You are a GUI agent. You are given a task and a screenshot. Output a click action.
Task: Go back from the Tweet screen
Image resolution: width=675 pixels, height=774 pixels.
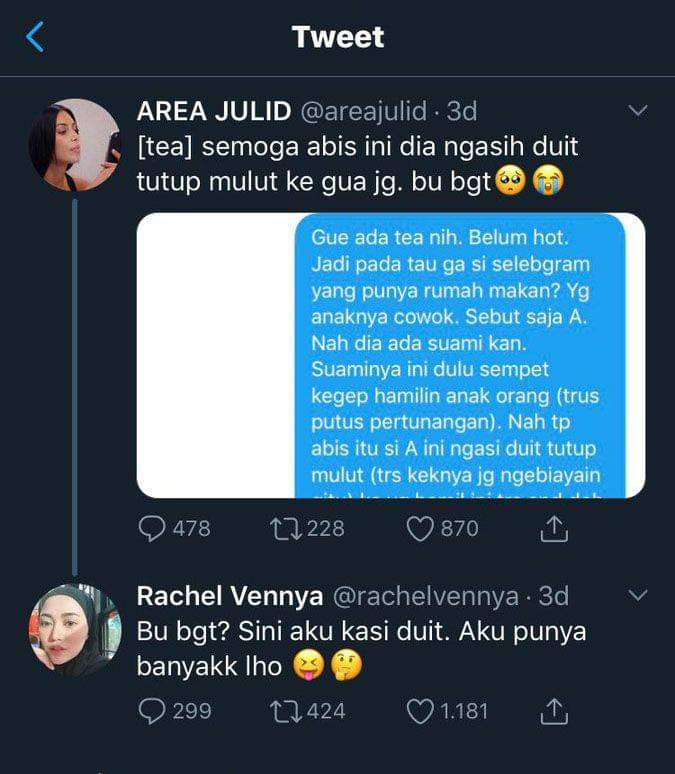pyautogui.click(x=35, y=38)
